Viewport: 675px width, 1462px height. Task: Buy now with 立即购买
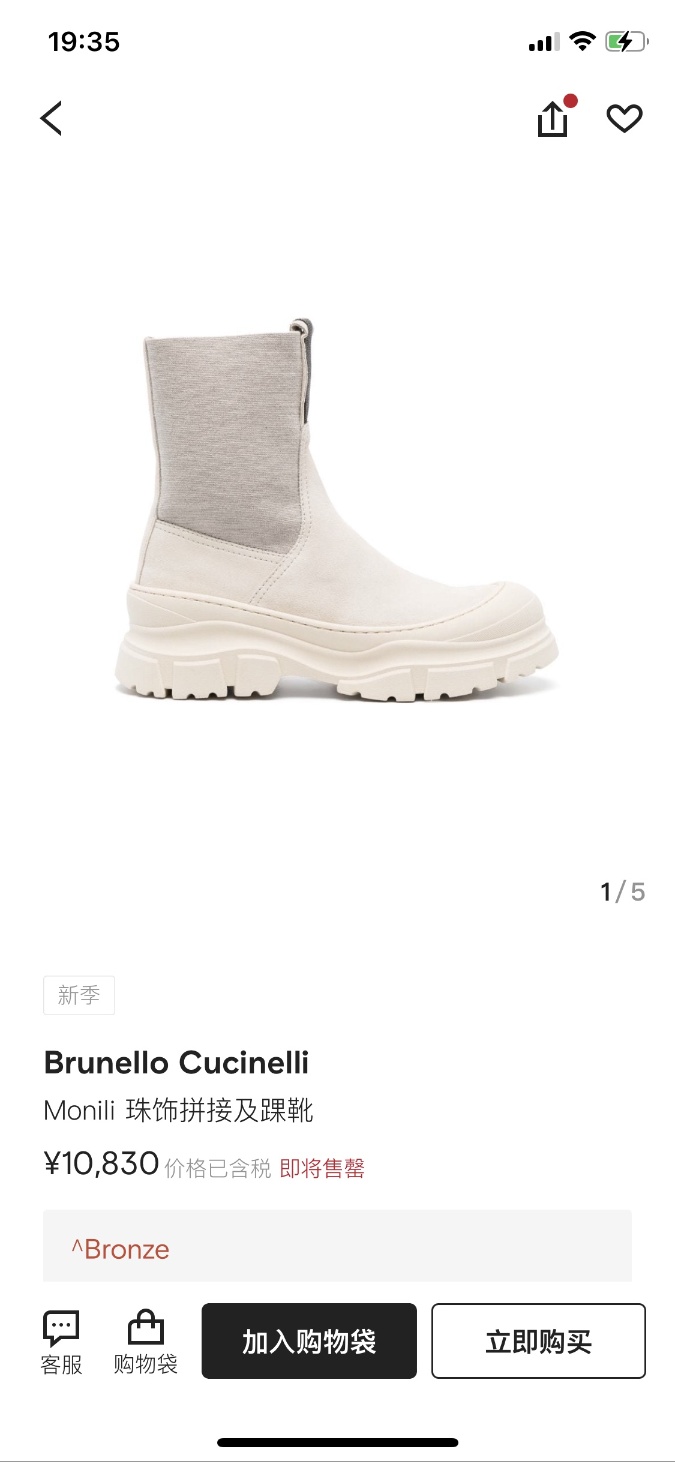[x=538, y=1341]
